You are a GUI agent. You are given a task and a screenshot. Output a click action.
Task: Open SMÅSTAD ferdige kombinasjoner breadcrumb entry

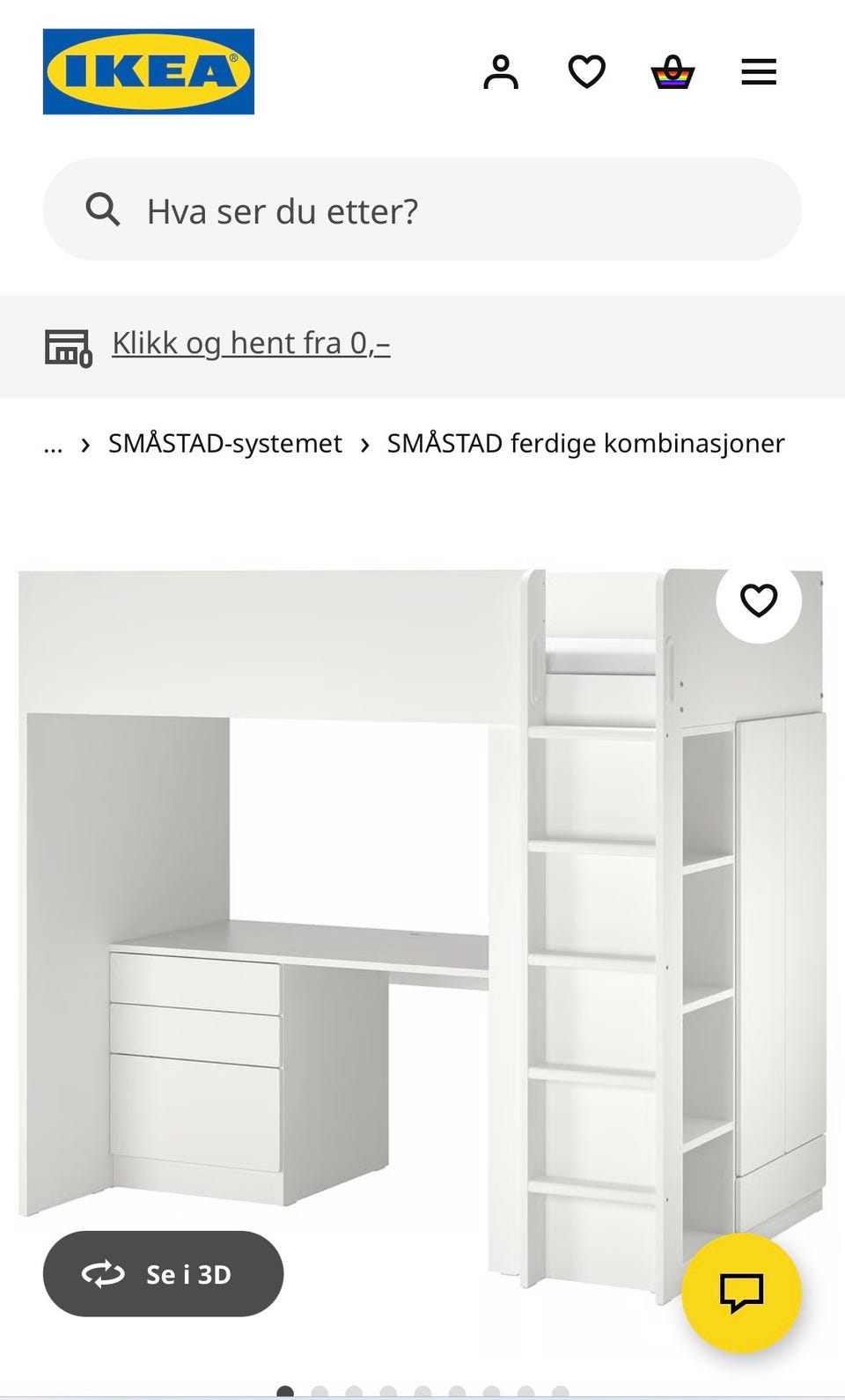(584, 443)
